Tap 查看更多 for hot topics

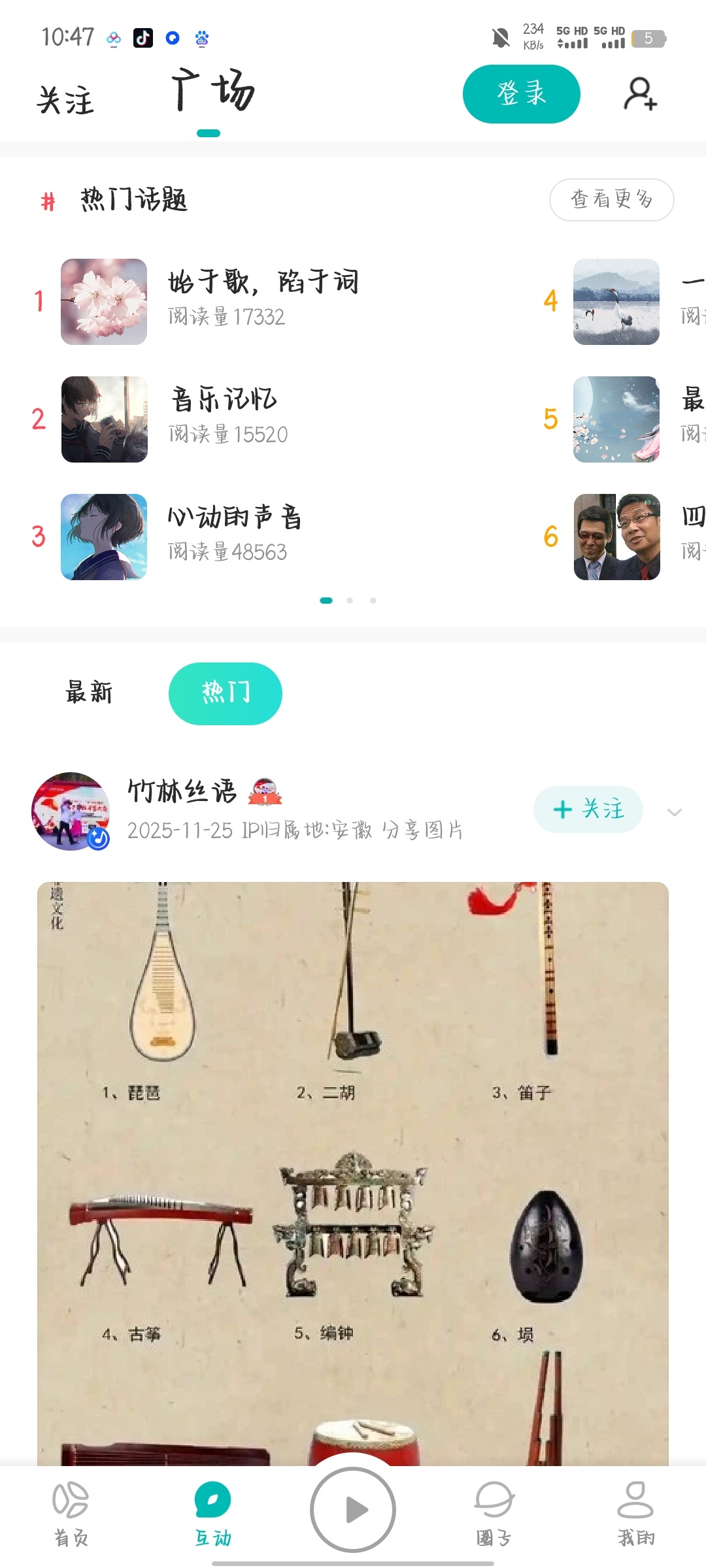point(611,199)
